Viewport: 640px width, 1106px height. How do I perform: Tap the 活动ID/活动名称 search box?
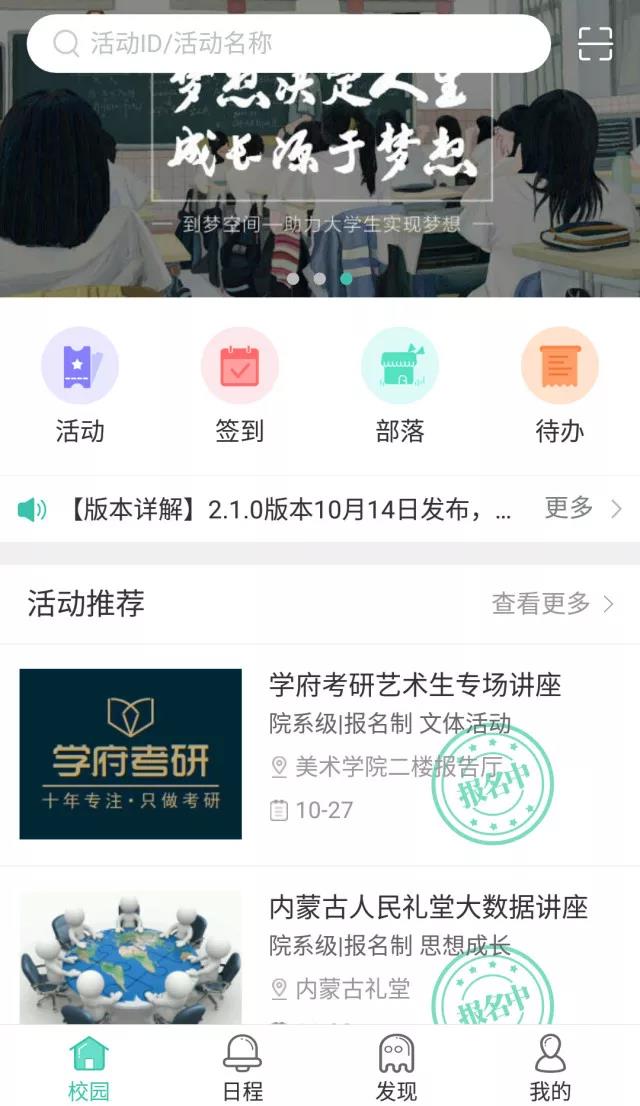tap(288, 44)
